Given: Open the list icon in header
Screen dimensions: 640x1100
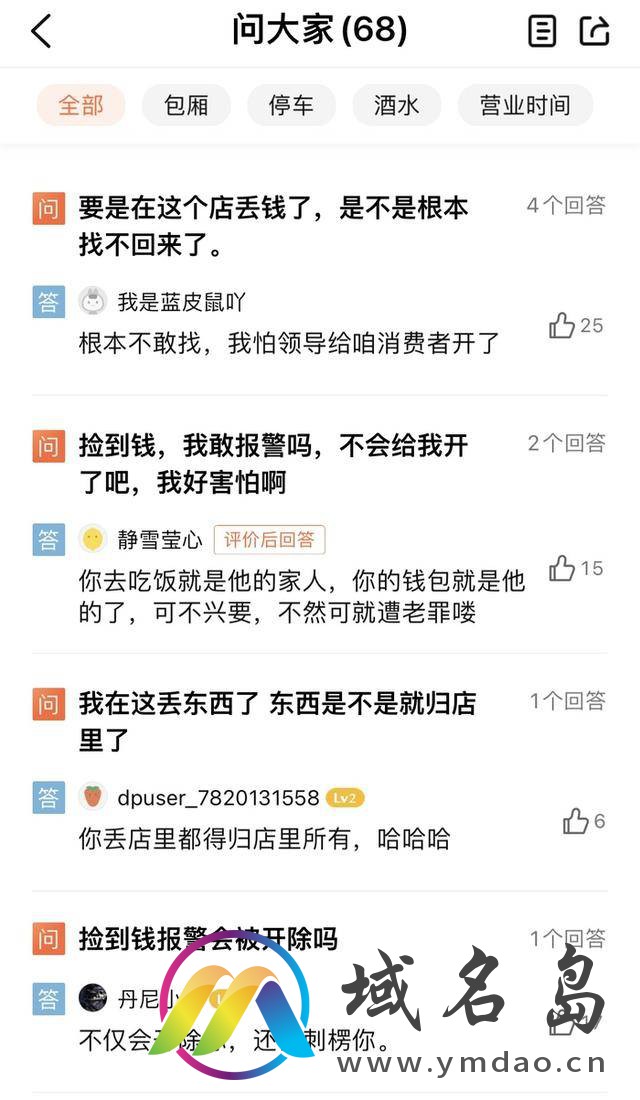Looking at the screenshot, I should pos(542,32).
